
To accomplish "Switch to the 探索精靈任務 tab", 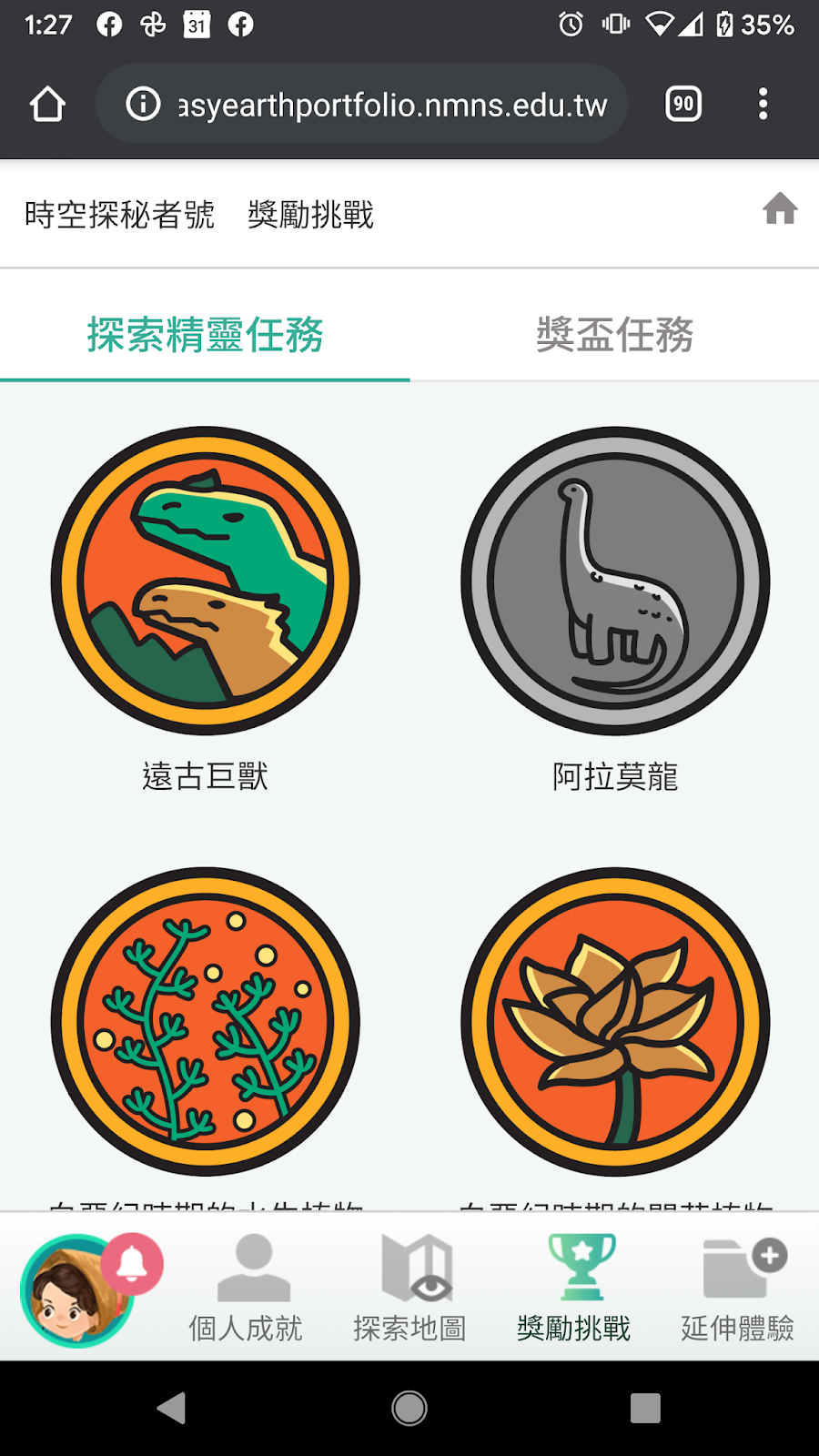I will (x=205, y=335).
